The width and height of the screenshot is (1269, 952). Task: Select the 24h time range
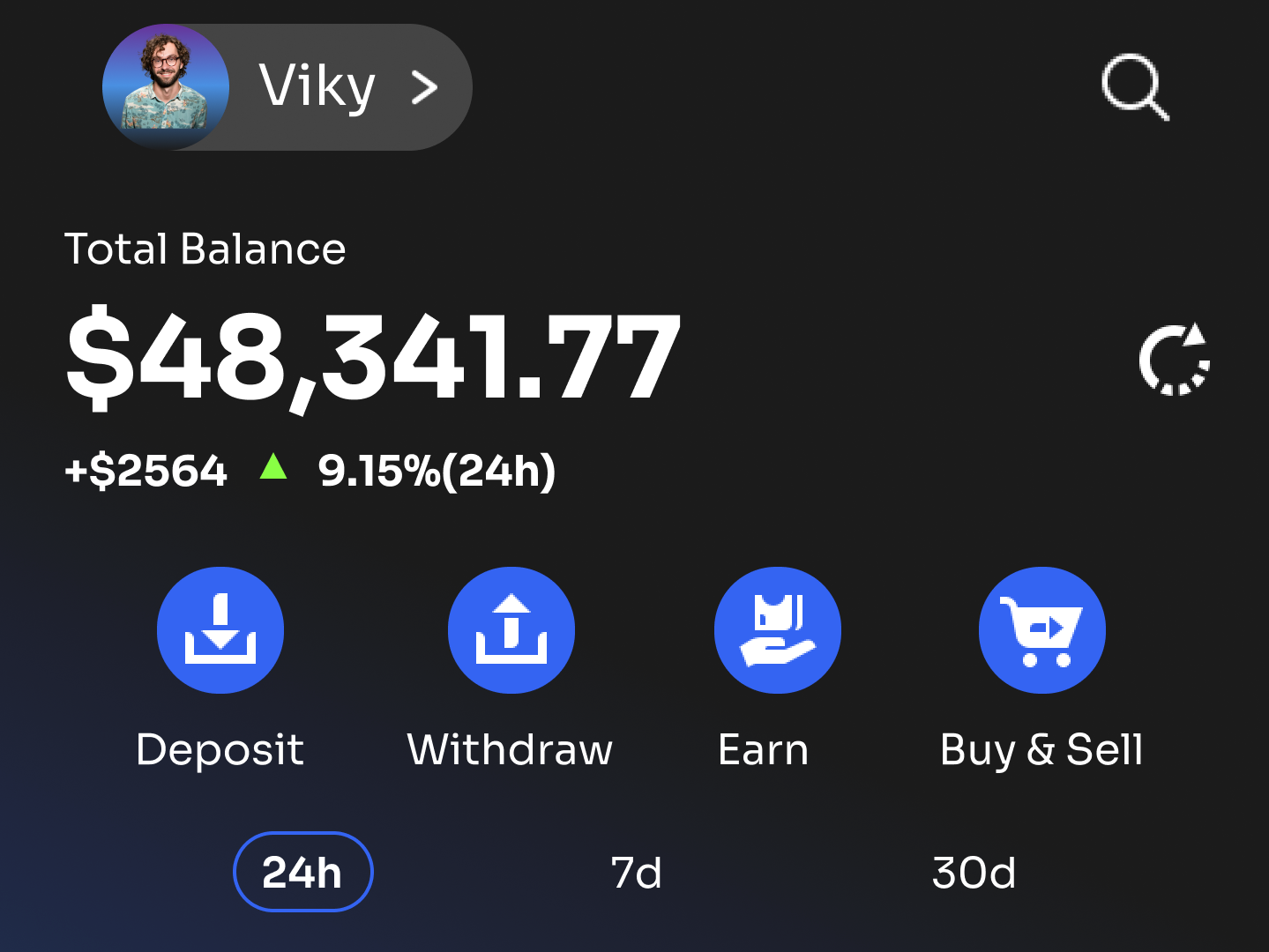302,872
